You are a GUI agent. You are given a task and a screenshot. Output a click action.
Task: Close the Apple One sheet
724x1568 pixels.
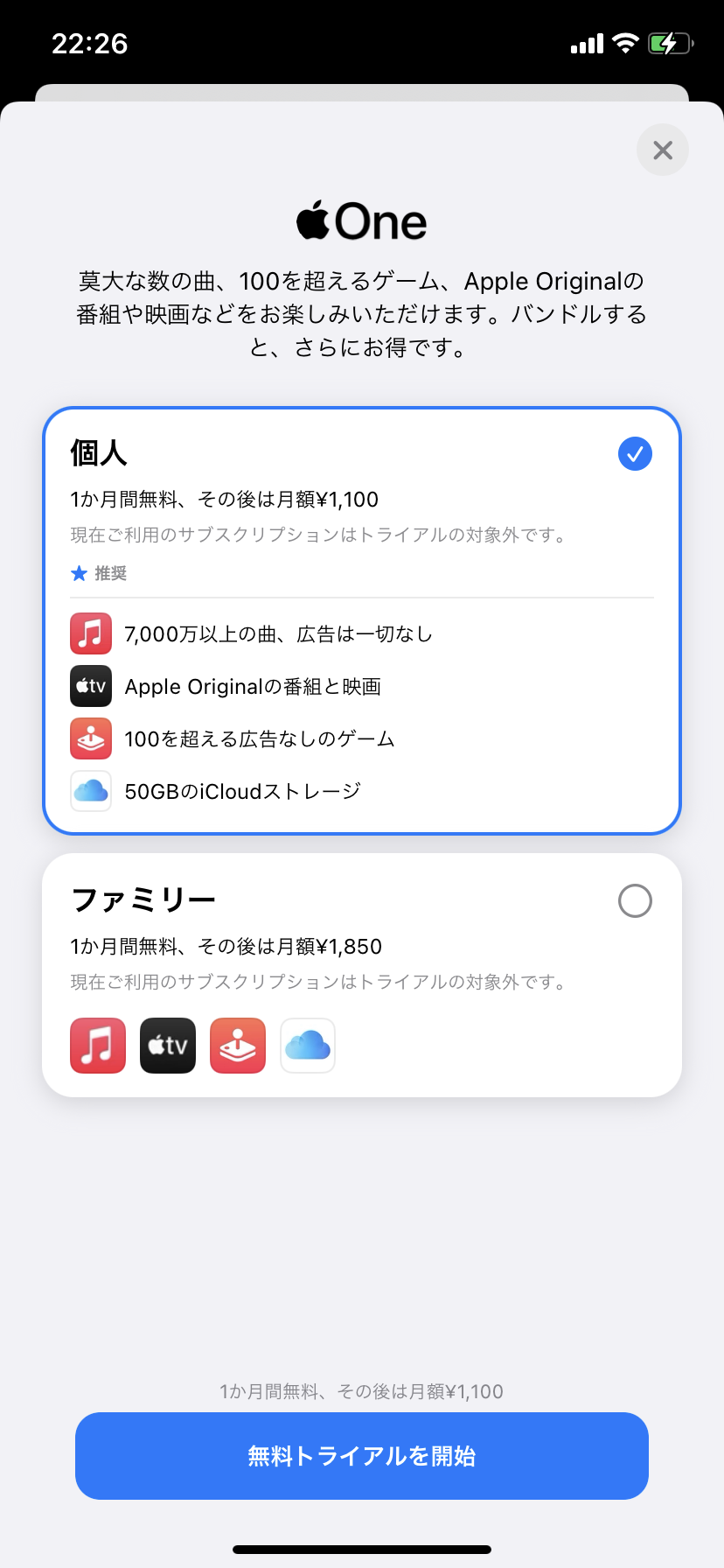[x=663, y=150]
